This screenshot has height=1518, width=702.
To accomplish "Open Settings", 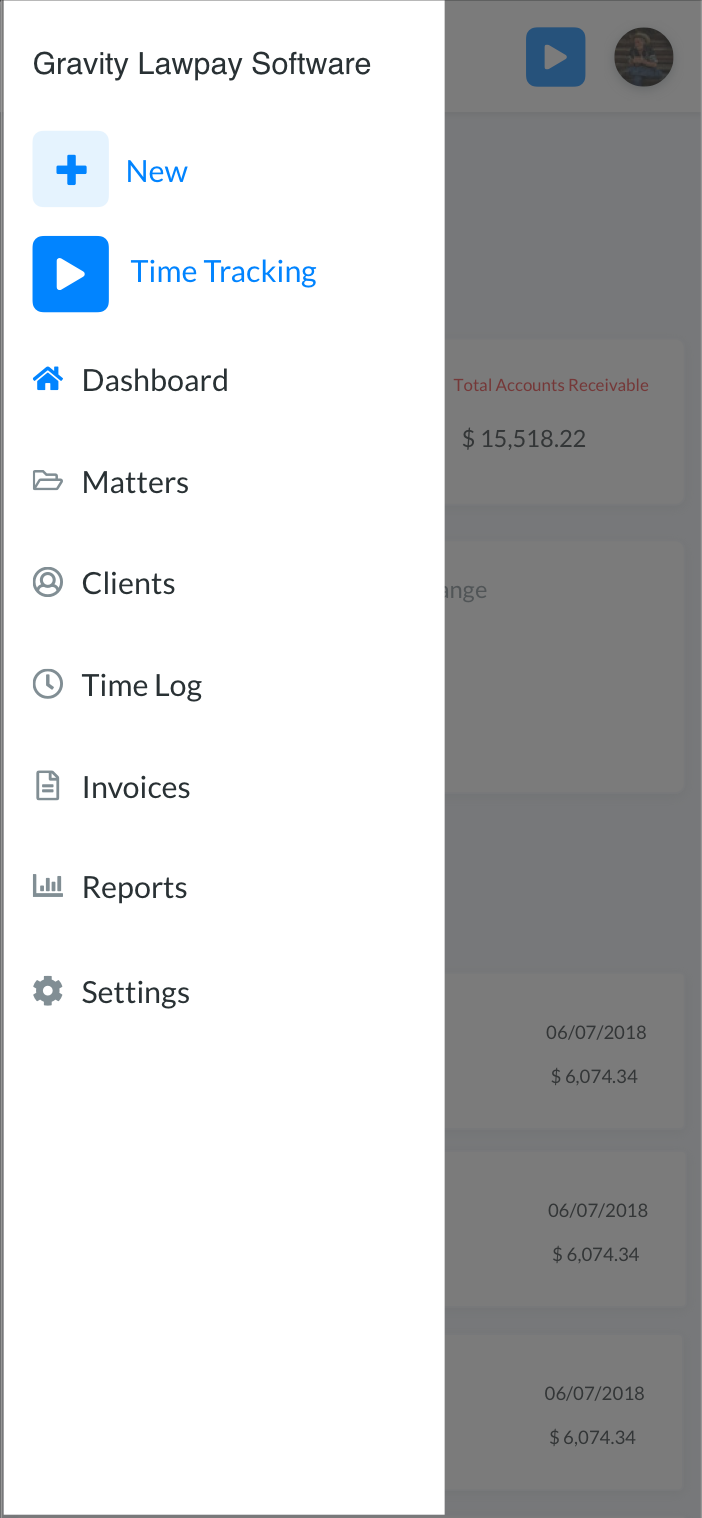I will click(x=135, y=993).
